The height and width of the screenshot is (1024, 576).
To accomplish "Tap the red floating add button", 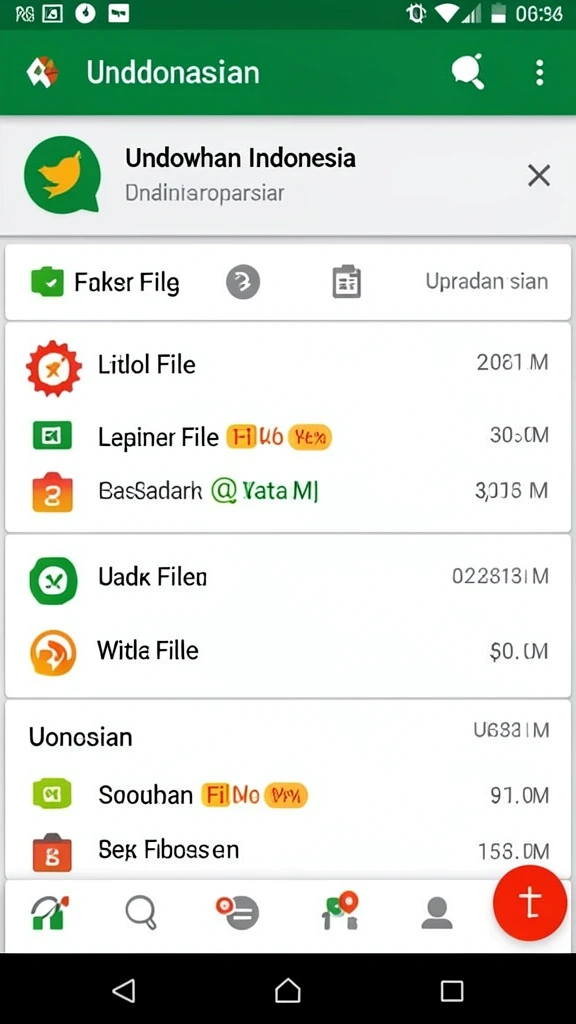I will click(530, 903).
